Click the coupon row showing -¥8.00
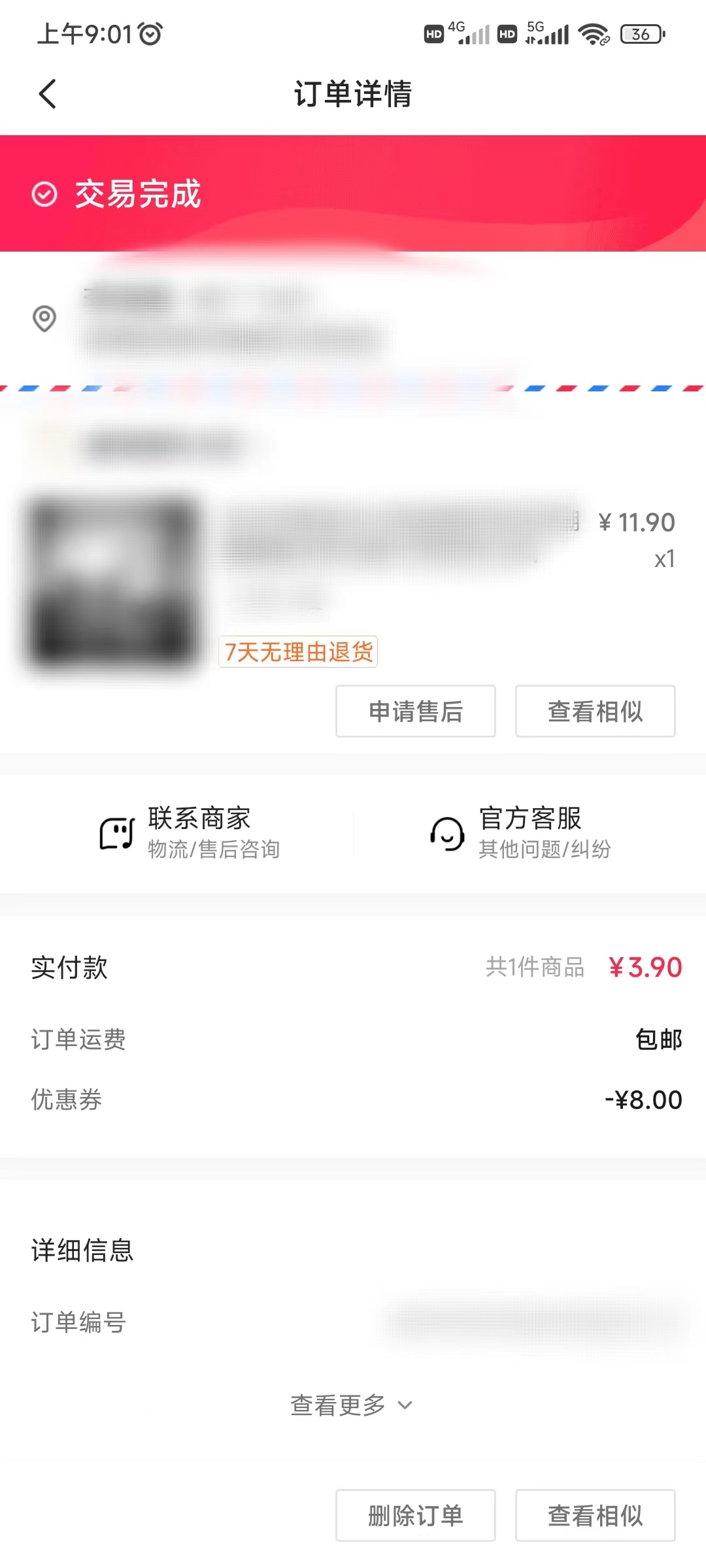 tap(353, 1100)
